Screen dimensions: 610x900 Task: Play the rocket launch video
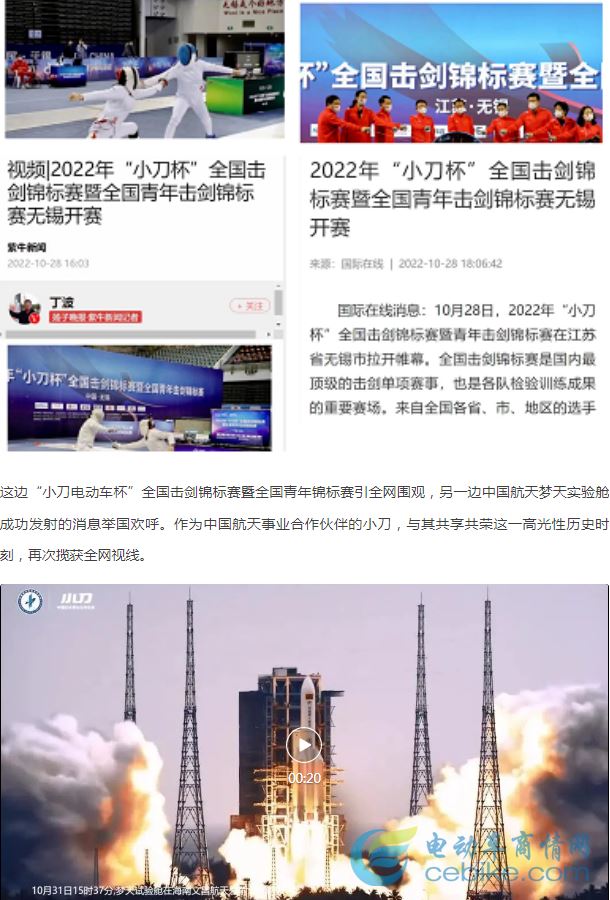point(304,745)
